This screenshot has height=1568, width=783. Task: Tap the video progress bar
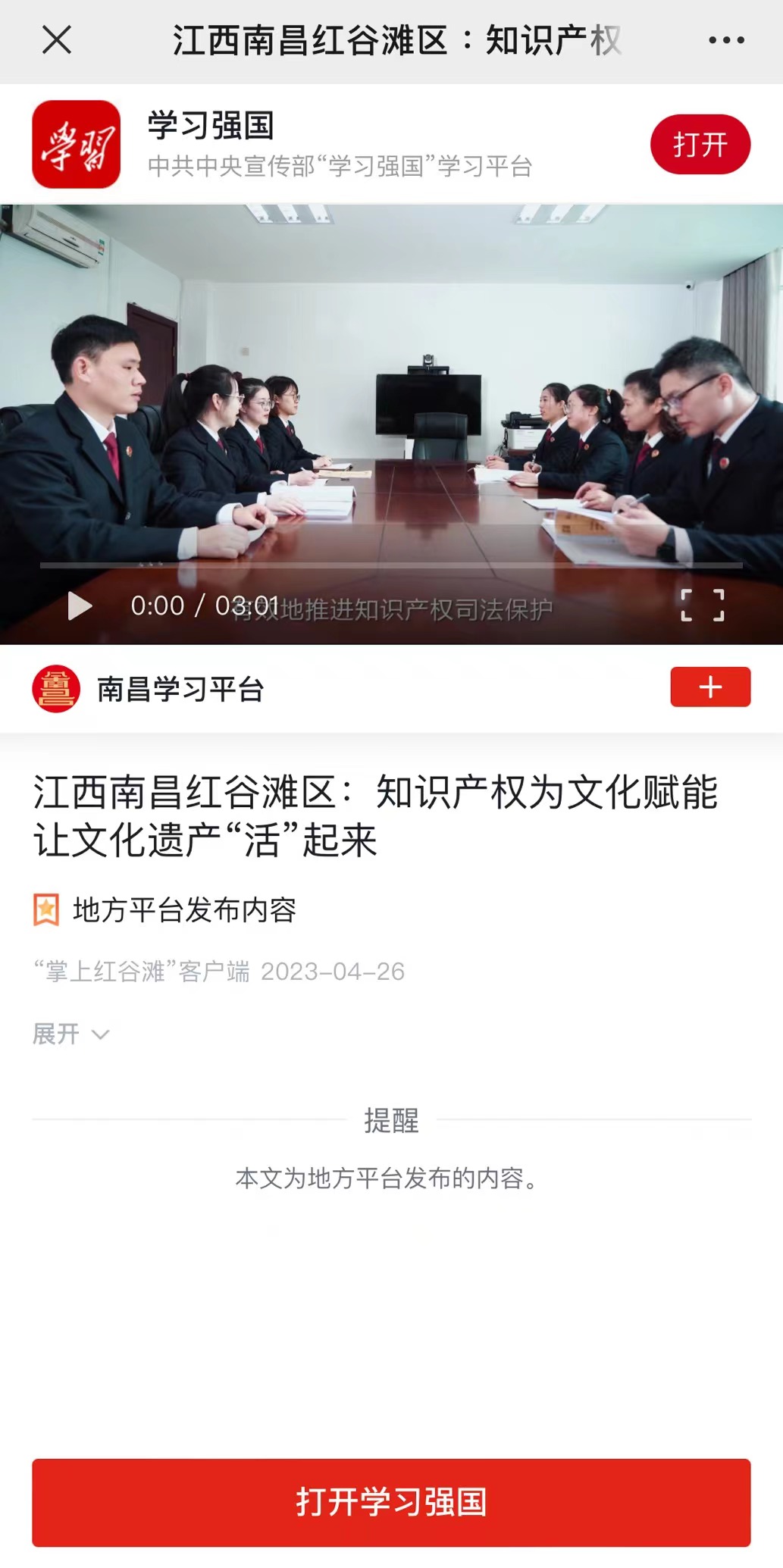tap(391, 565)
